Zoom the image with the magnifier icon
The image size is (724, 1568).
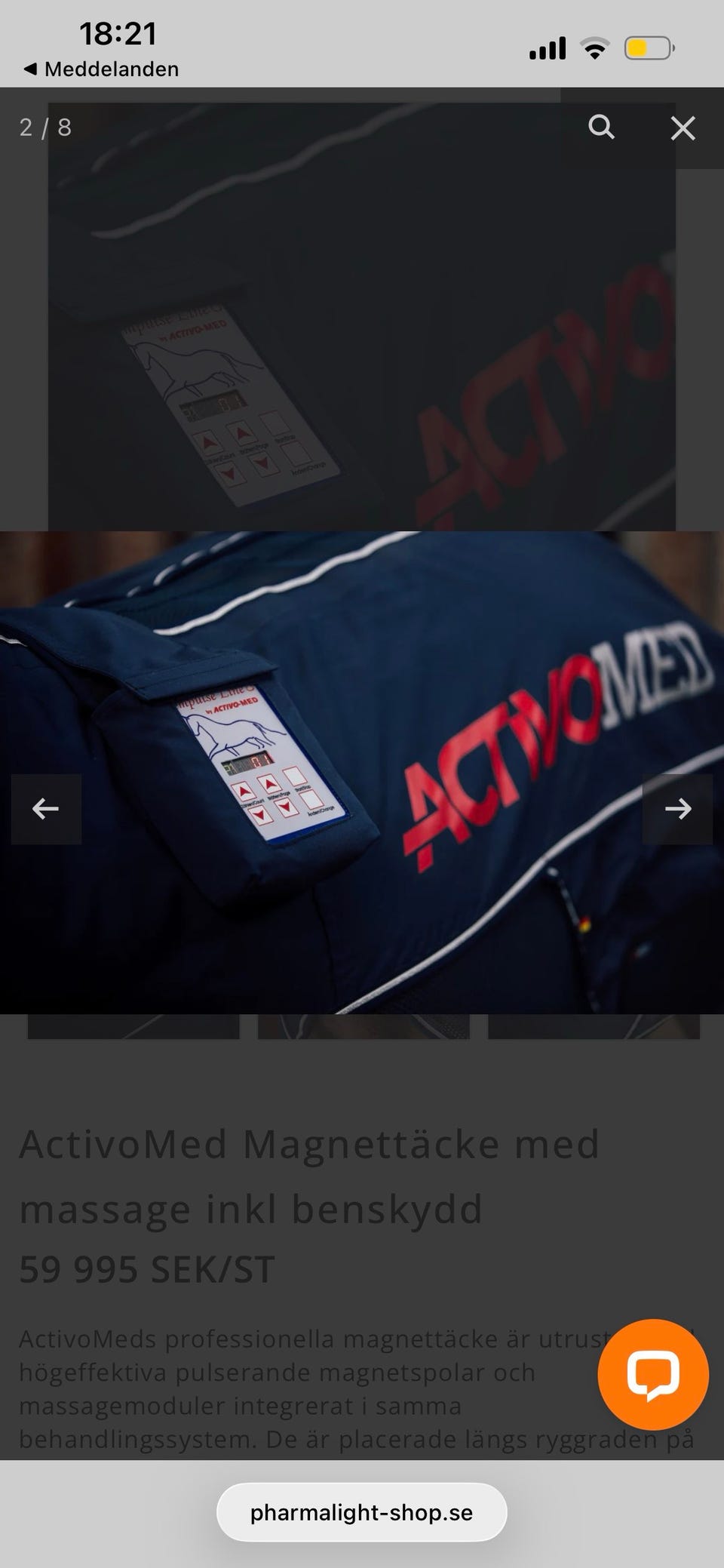601,128
